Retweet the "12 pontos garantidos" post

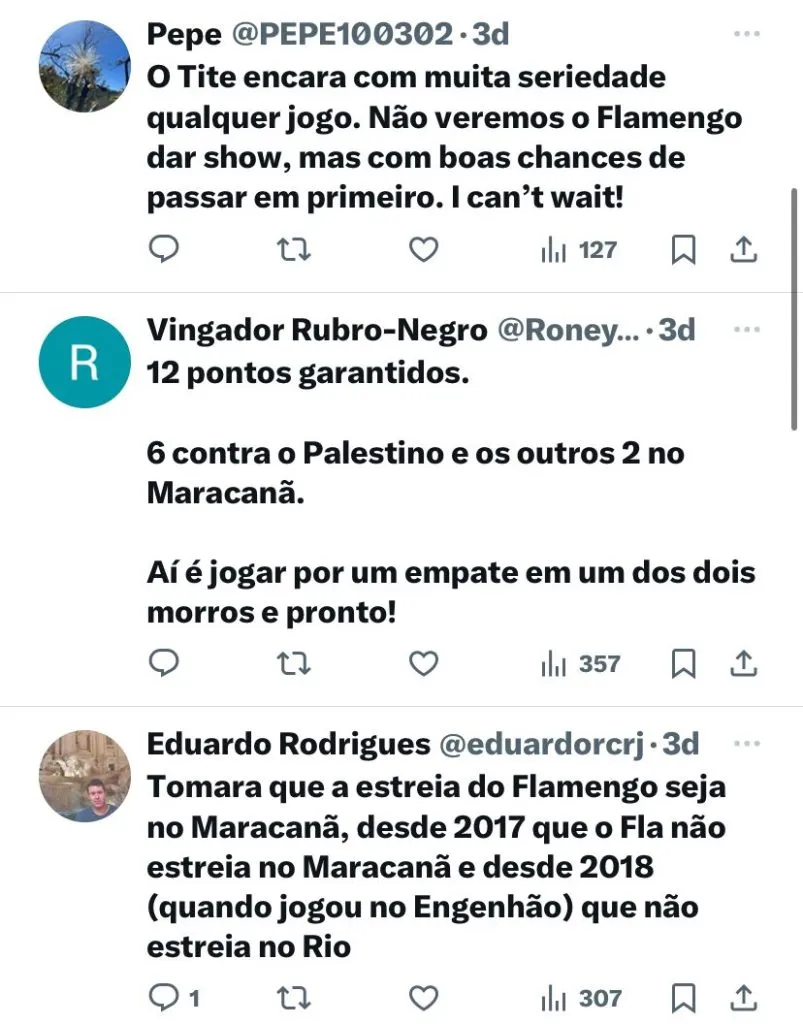tap(293, 663)
